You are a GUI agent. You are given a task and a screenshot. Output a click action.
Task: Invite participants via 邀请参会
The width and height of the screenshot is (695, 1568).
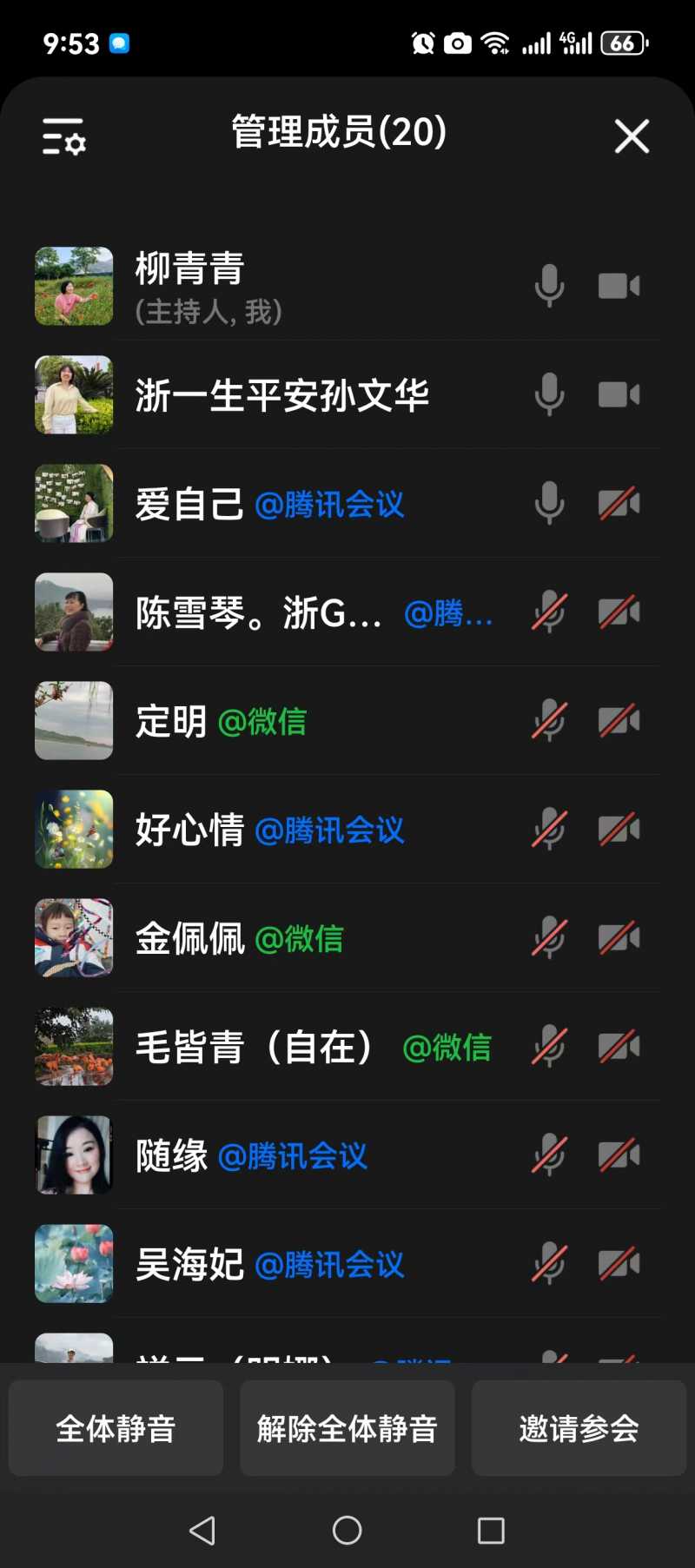coord(579,1429)
